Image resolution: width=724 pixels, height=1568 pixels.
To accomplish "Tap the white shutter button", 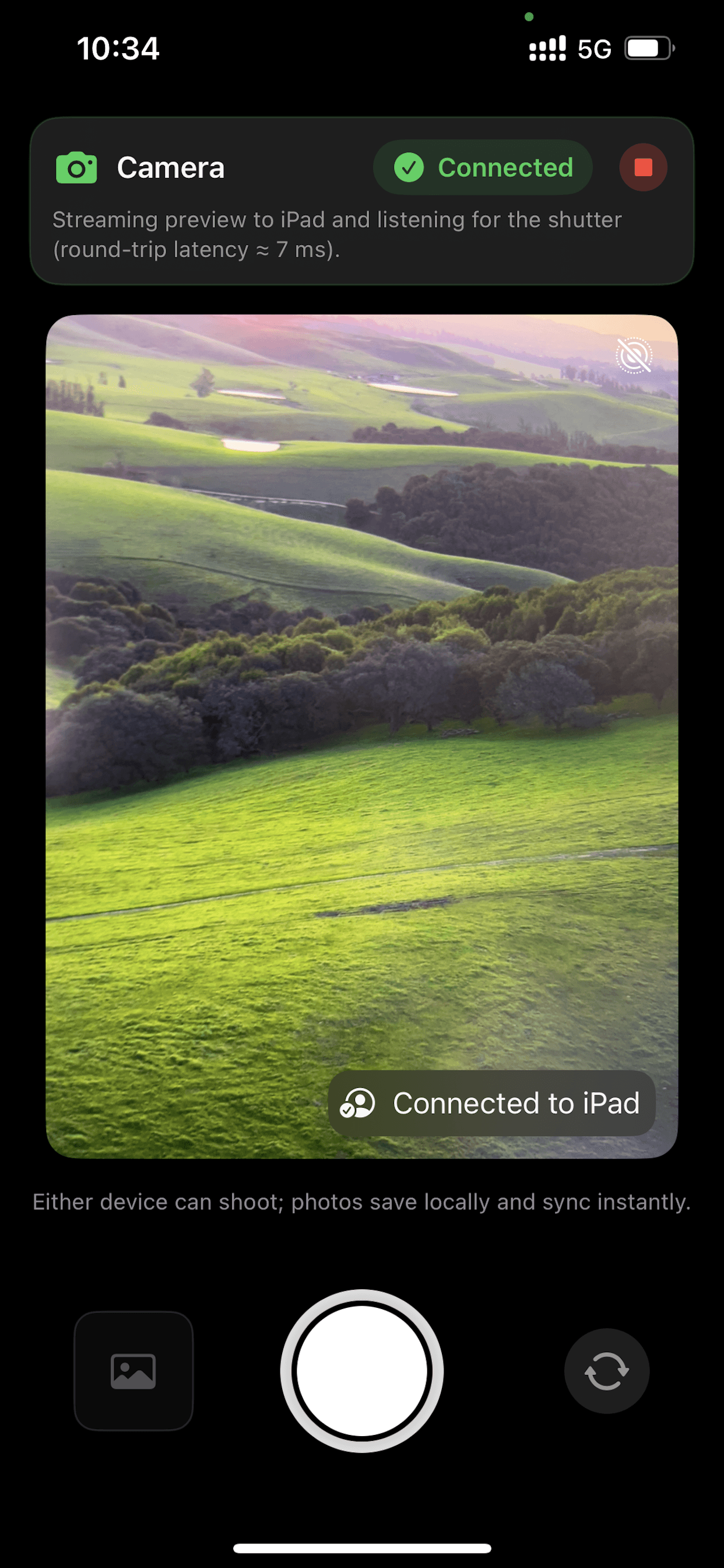I will 362,1370.
